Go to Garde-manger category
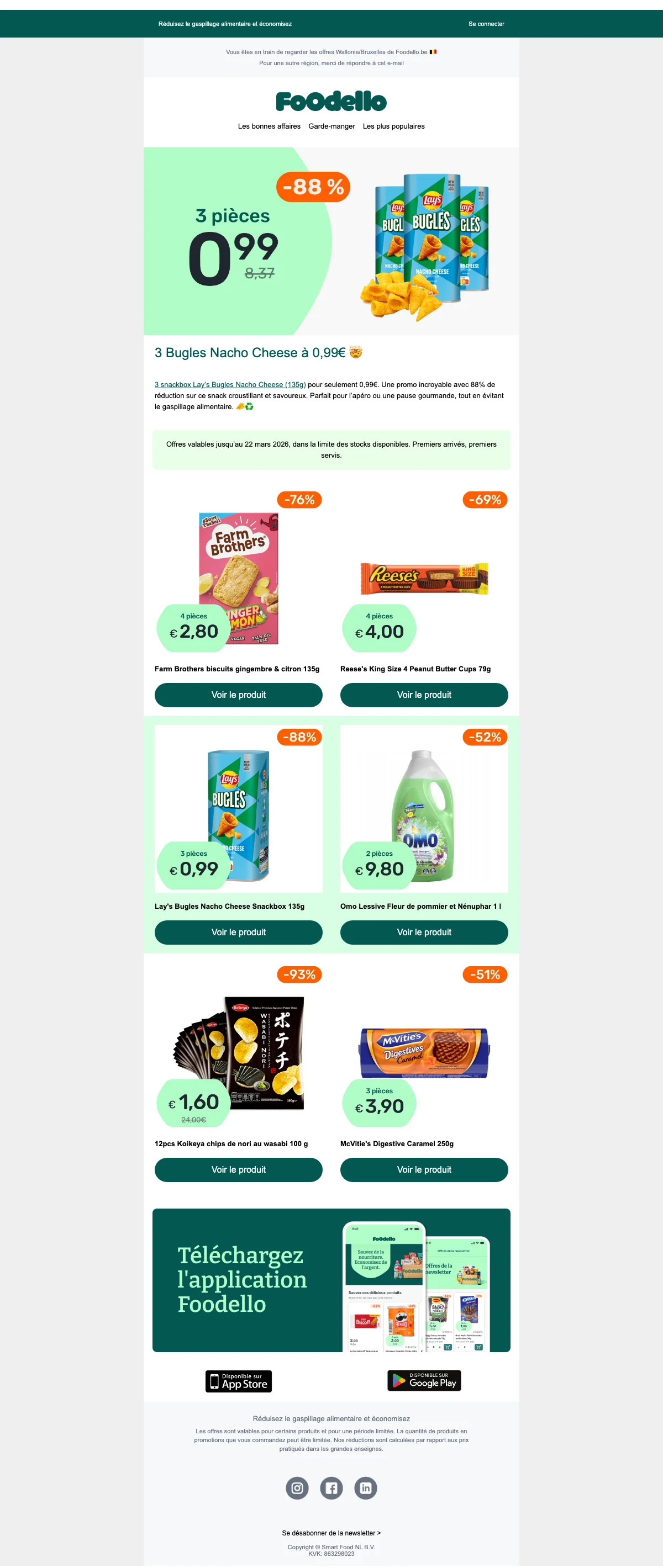This screenshot has height=1568, width=663. coord(331,126)
